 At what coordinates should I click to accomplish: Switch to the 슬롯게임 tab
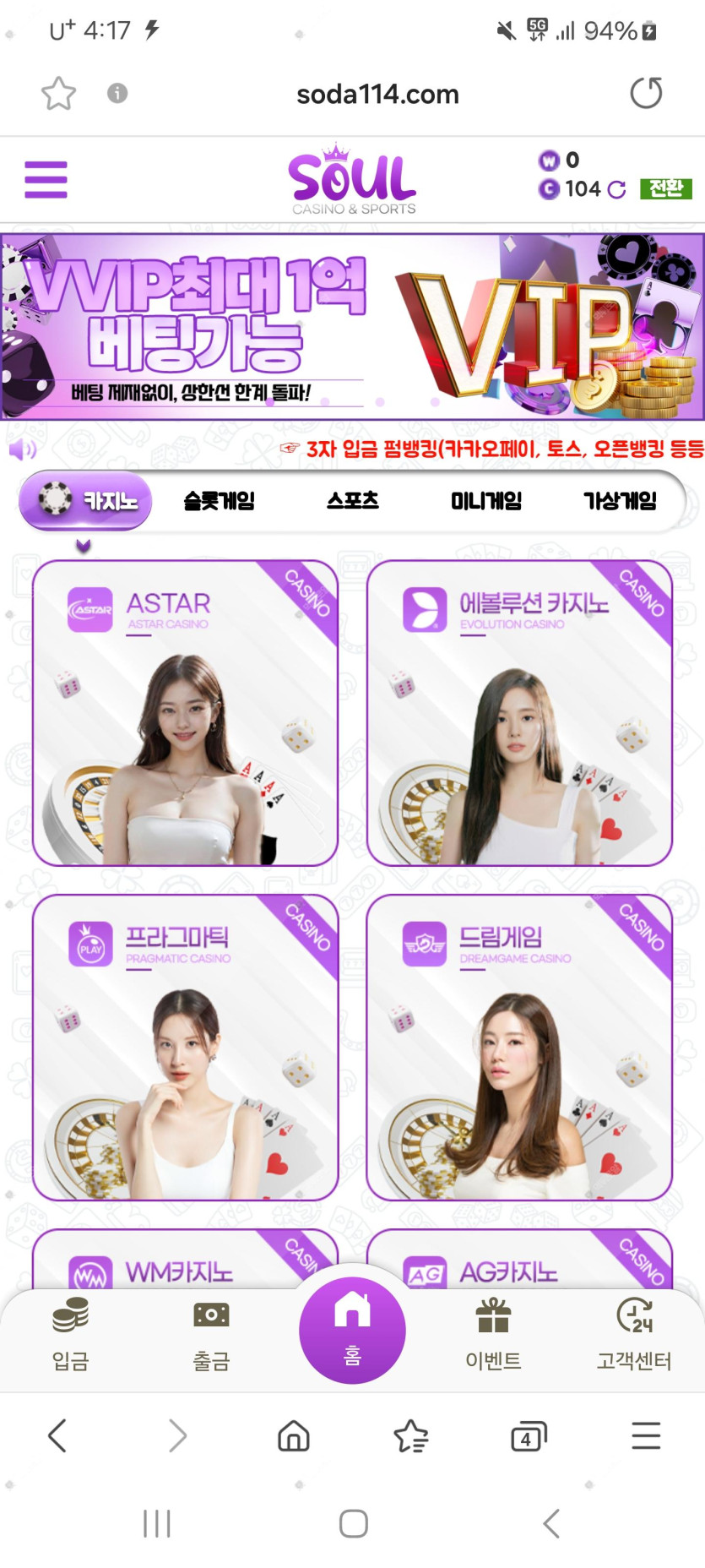click(219, 500)
